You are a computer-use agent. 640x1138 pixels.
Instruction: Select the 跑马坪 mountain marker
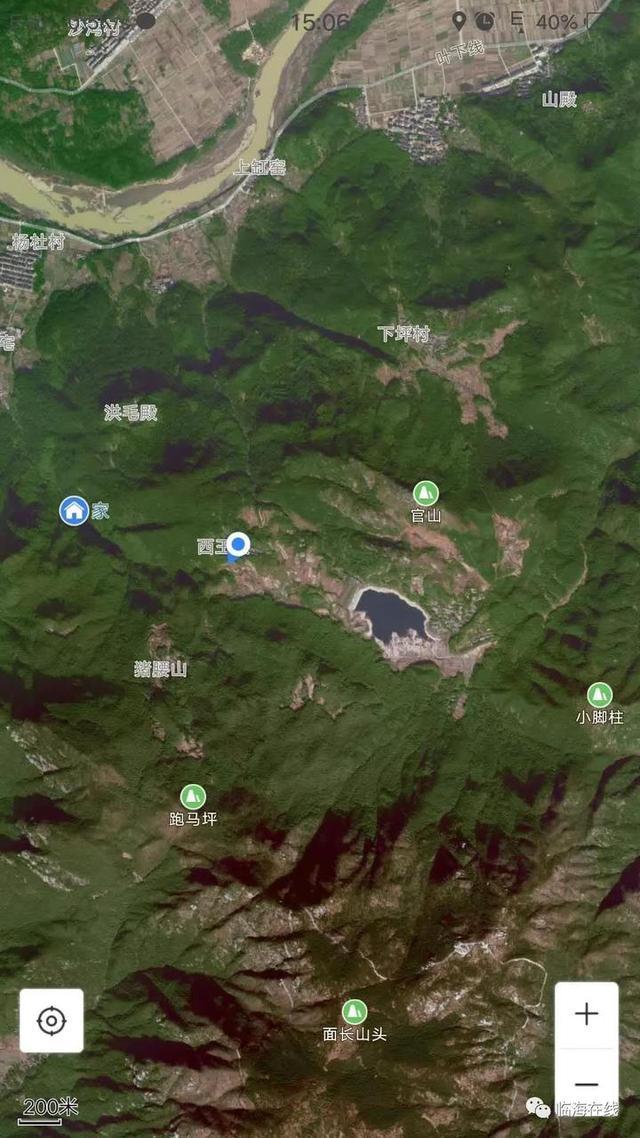(x=193, y=797)
